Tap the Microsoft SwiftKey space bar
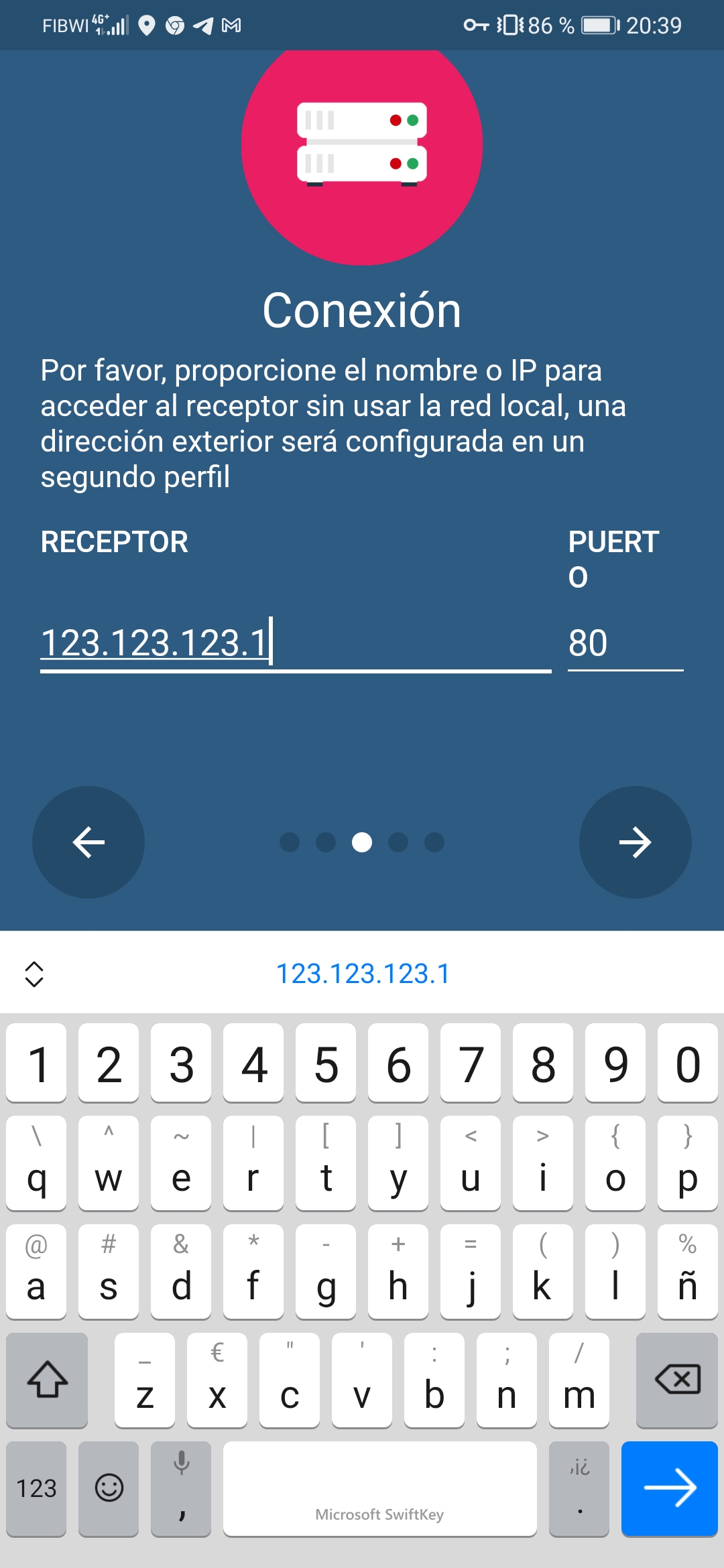This screenshot has width=724, height=1568. [379, 1488]
